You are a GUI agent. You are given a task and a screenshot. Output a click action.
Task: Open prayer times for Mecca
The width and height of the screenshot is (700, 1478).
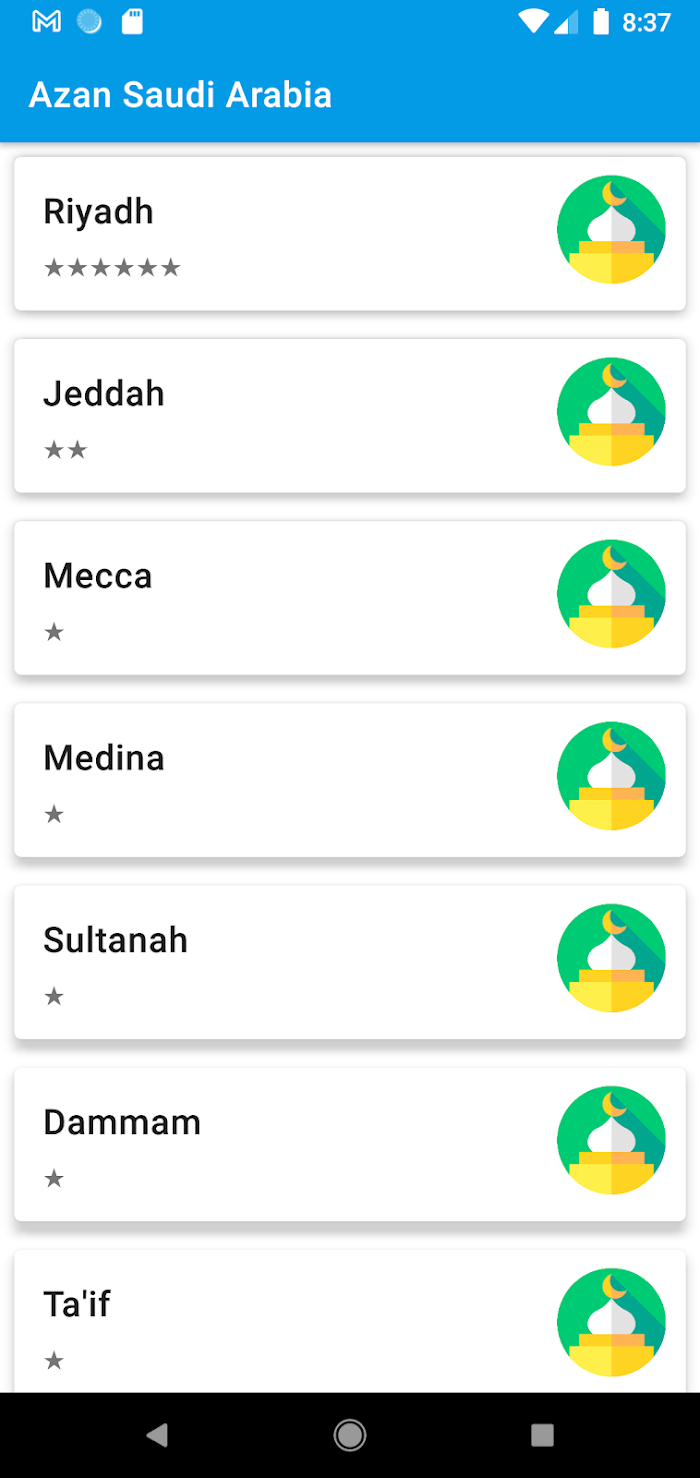coord(350,597)
